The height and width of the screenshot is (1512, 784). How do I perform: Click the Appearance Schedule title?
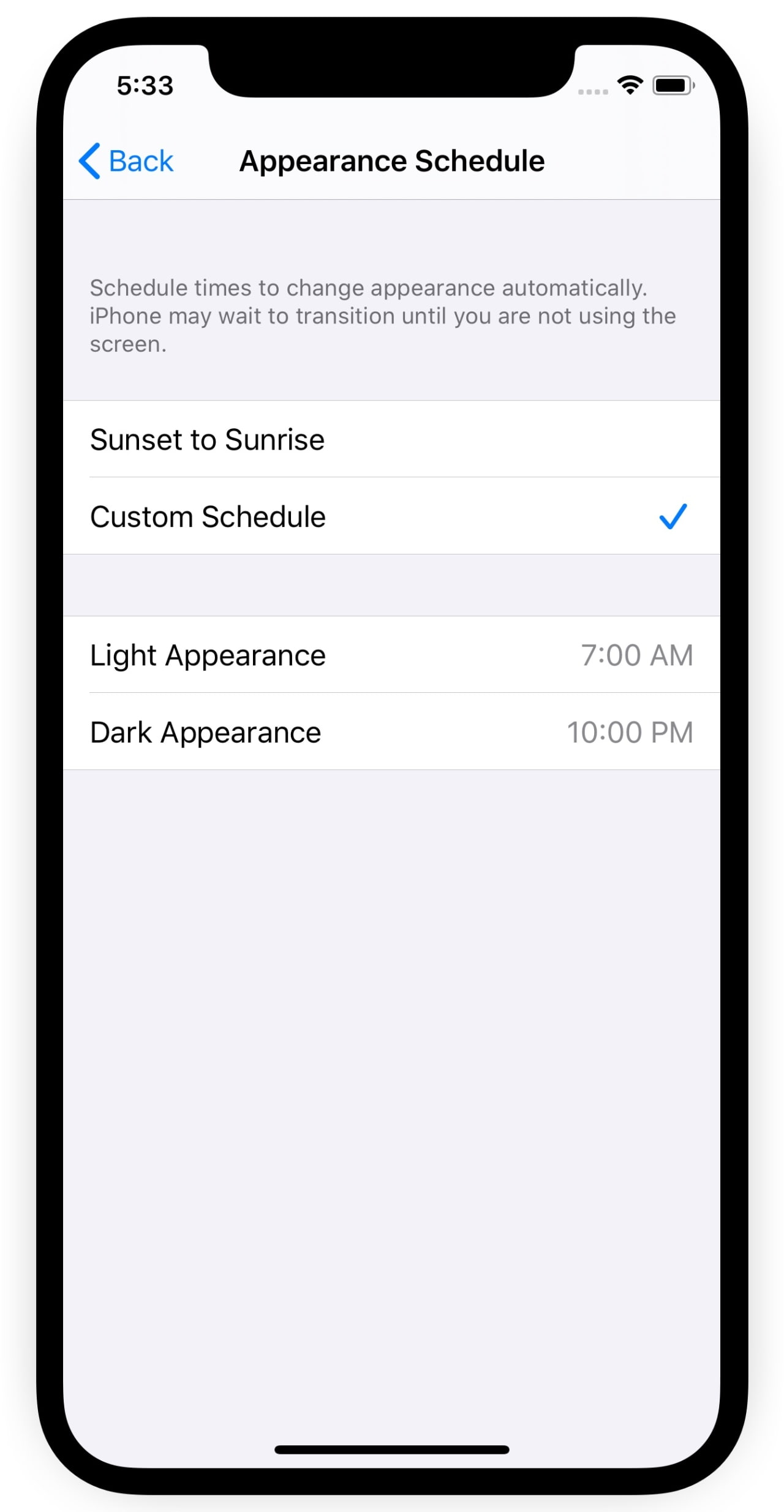(391, 161)
